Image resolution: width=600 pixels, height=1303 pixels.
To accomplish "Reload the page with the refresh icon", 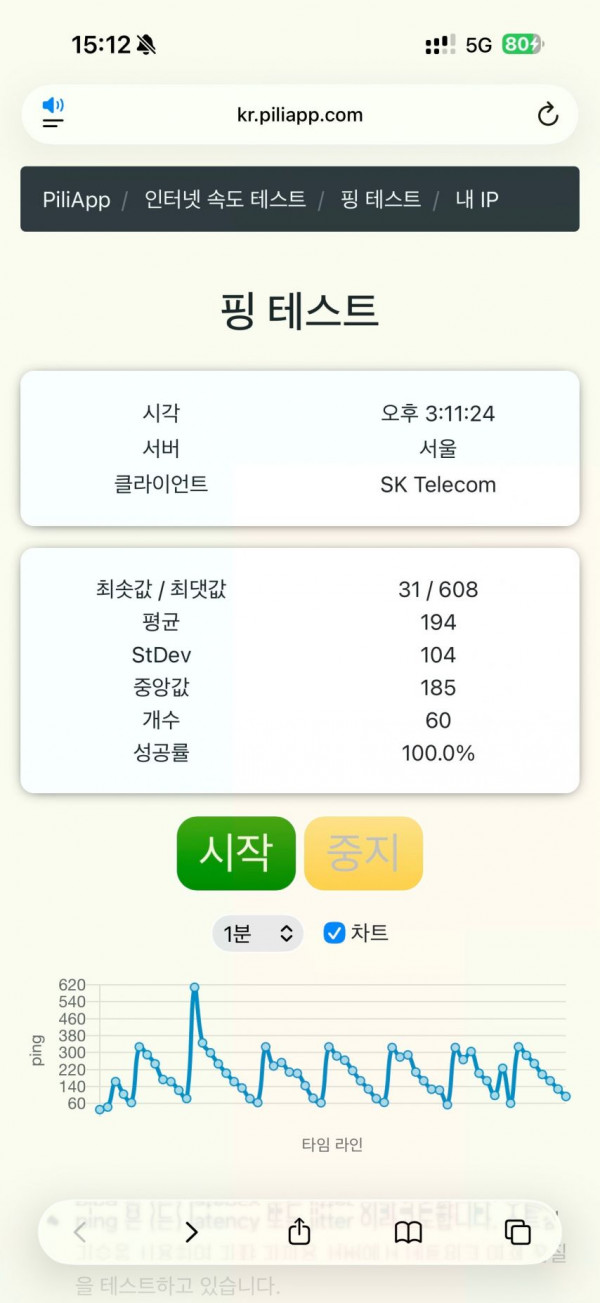I will (547, 115).
